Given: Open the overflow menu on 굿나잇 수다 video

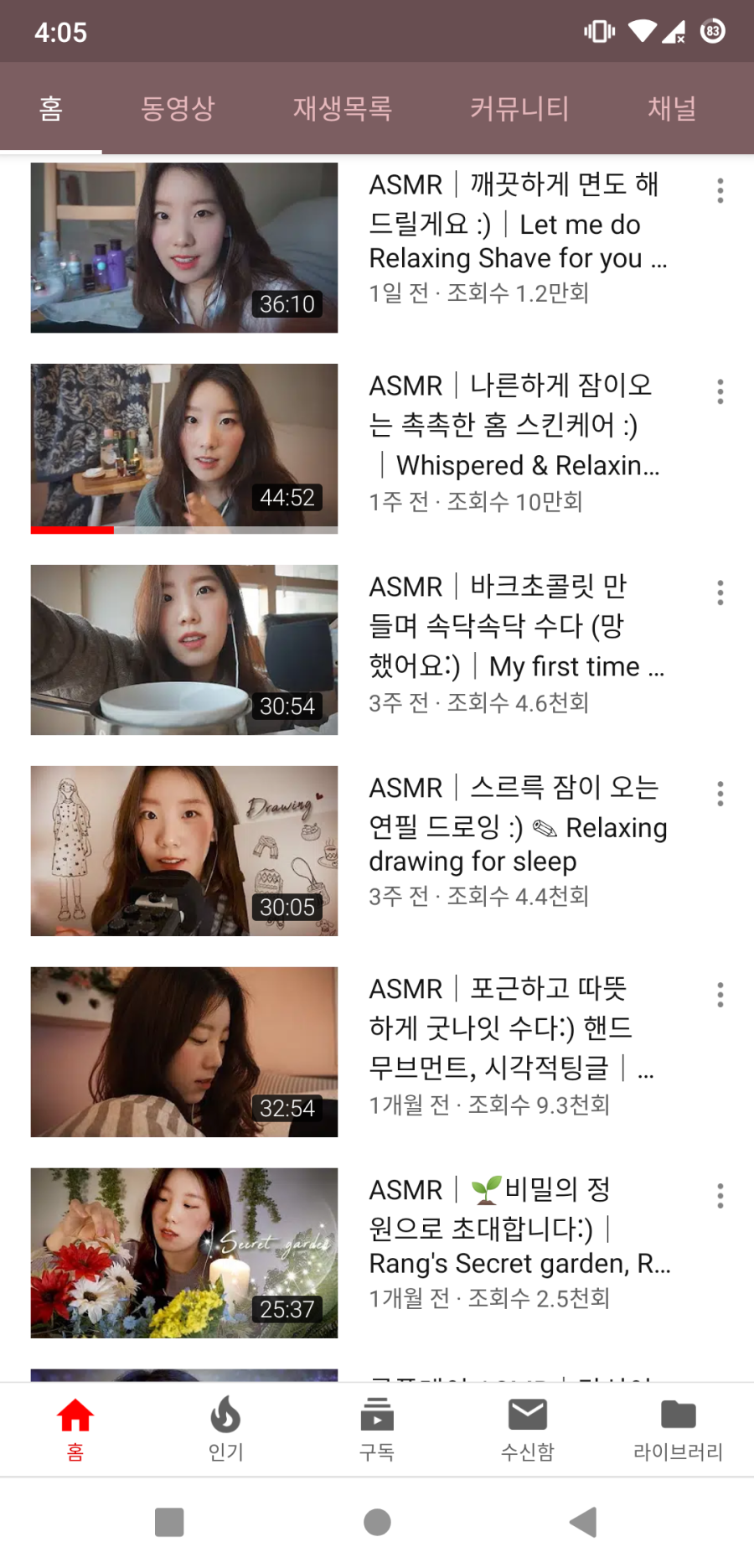Looking at the screenshot, I should (720, 995).
